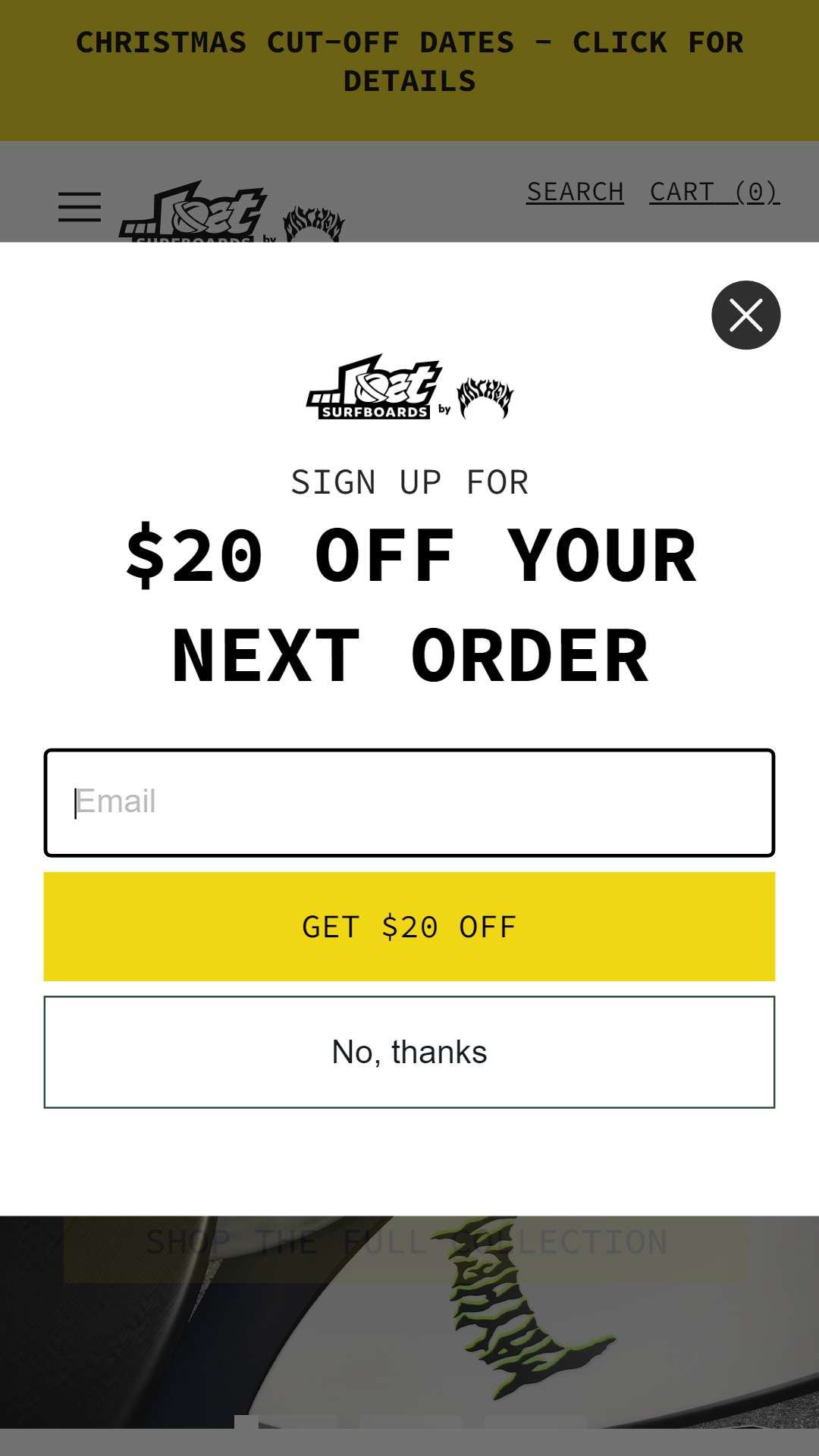Close the sign-up popup
Viewport: 819px width, 1456px height.
[745, 315]
